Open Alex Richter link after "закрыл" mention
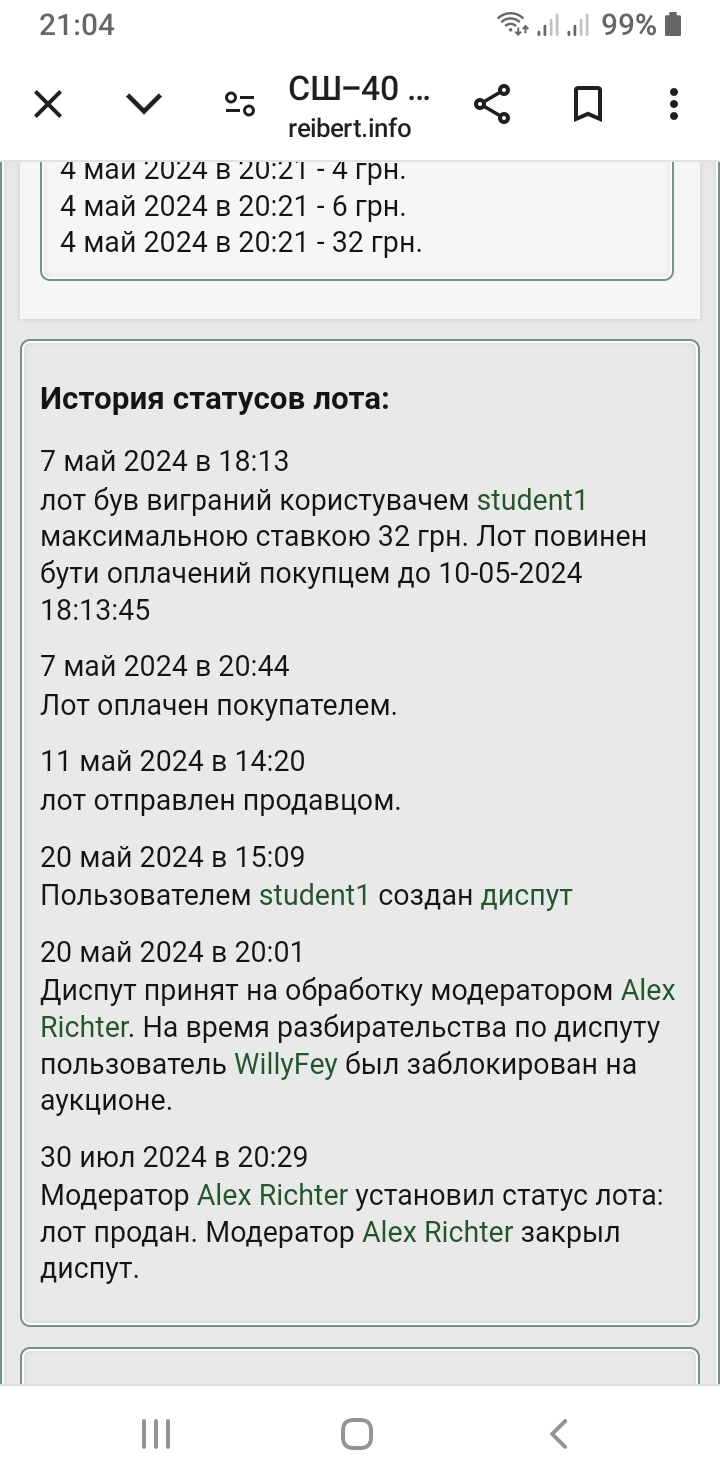 (x=437, y=1232)
